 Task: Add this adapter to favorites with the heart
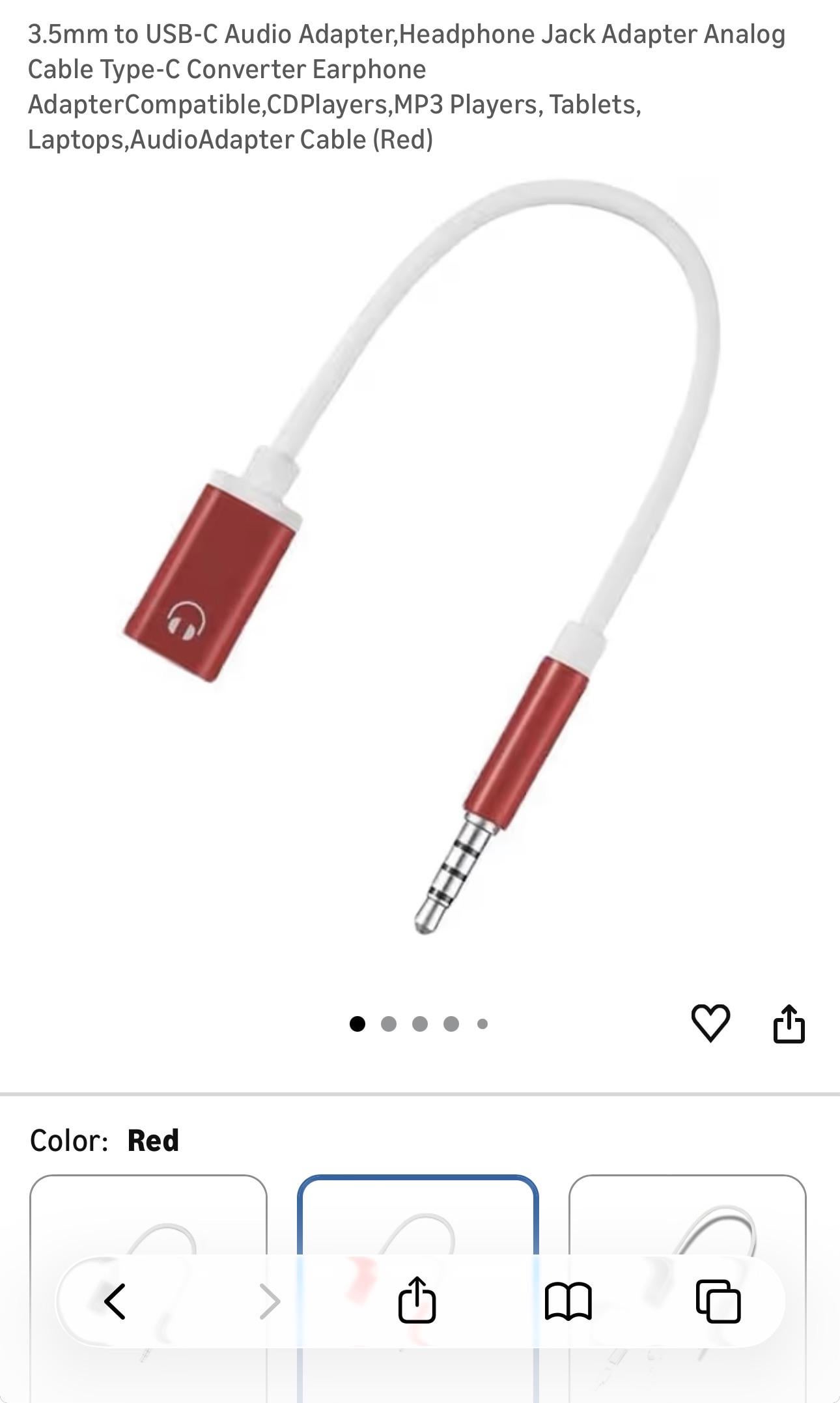coord(710,1023)
